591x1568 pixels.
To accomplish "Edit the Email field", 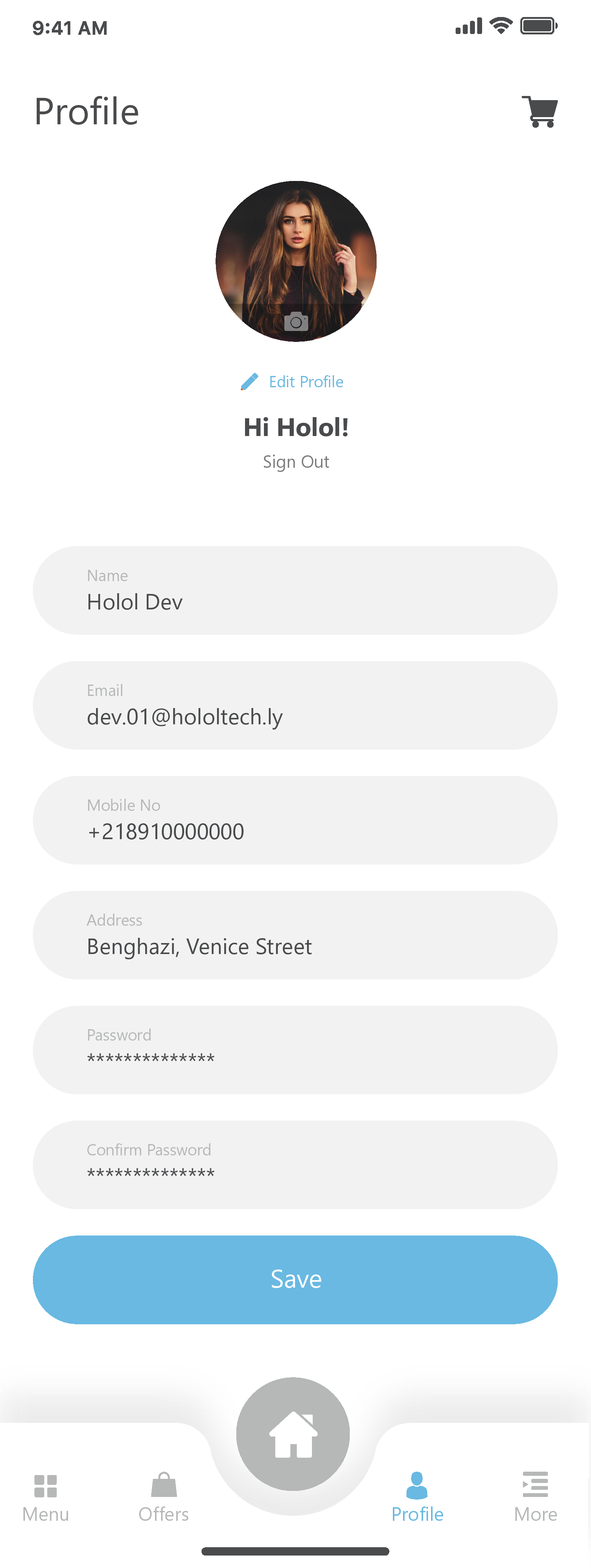I will [x=295, y=705].
